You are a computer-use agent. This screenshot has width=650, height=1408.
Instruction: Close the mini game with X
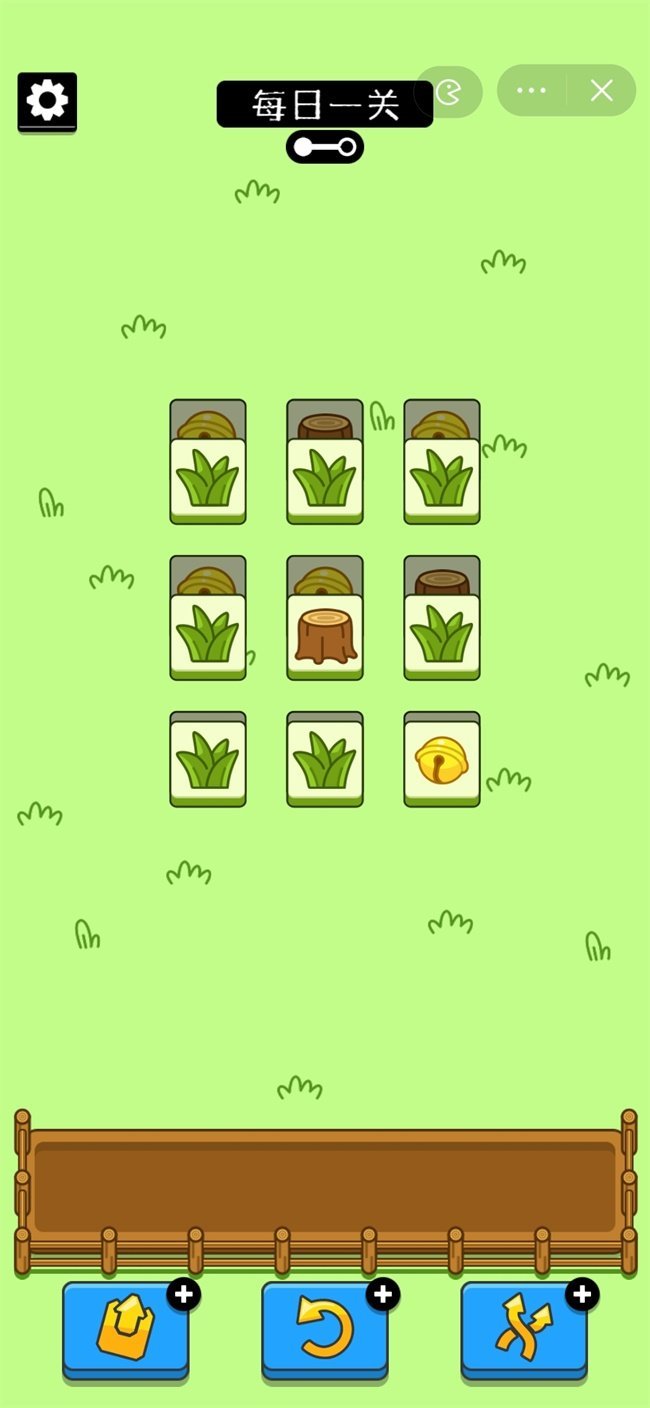pos(601,91)
